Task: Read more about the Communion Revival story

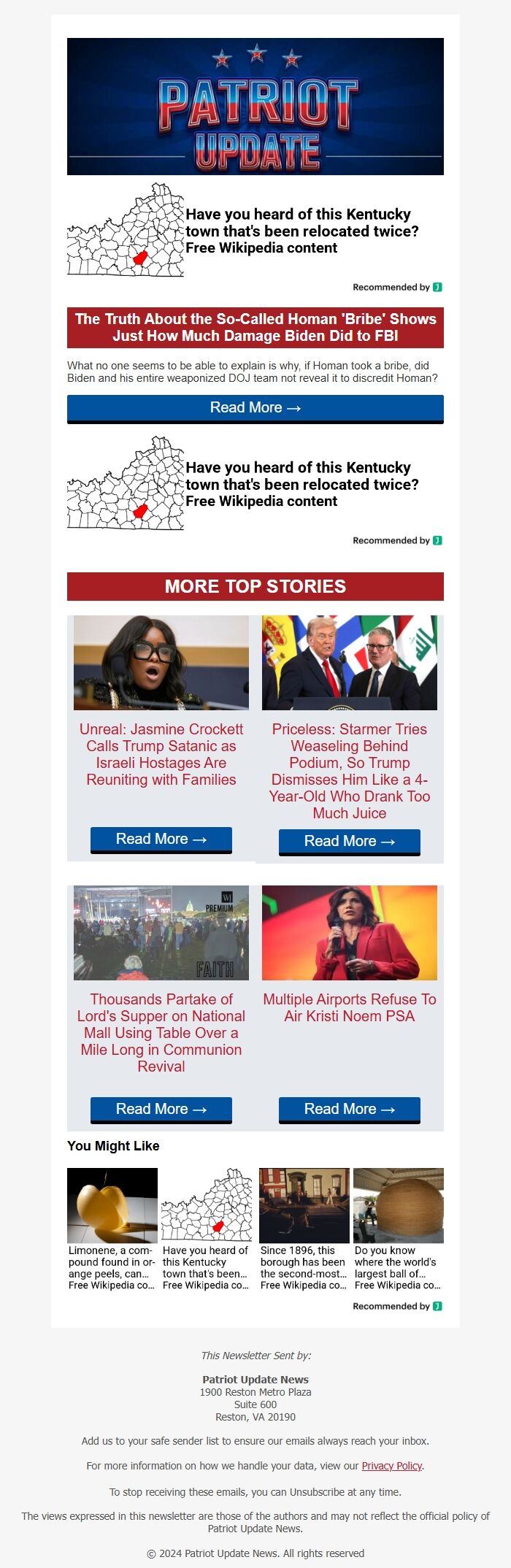Action: coord(161,1110)
